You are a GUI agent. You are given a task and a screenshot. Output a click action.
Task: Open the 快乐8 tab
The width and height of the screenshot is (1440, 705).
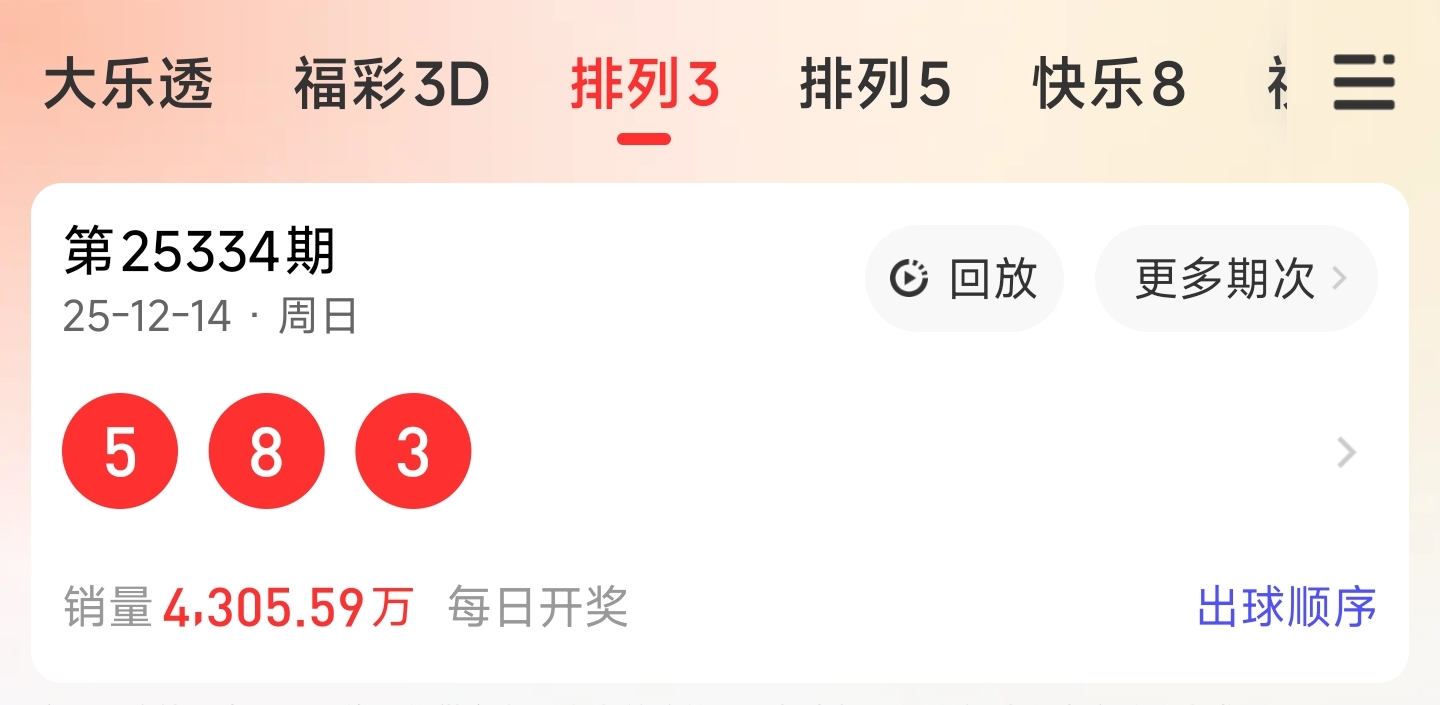tap(1108, 85)
